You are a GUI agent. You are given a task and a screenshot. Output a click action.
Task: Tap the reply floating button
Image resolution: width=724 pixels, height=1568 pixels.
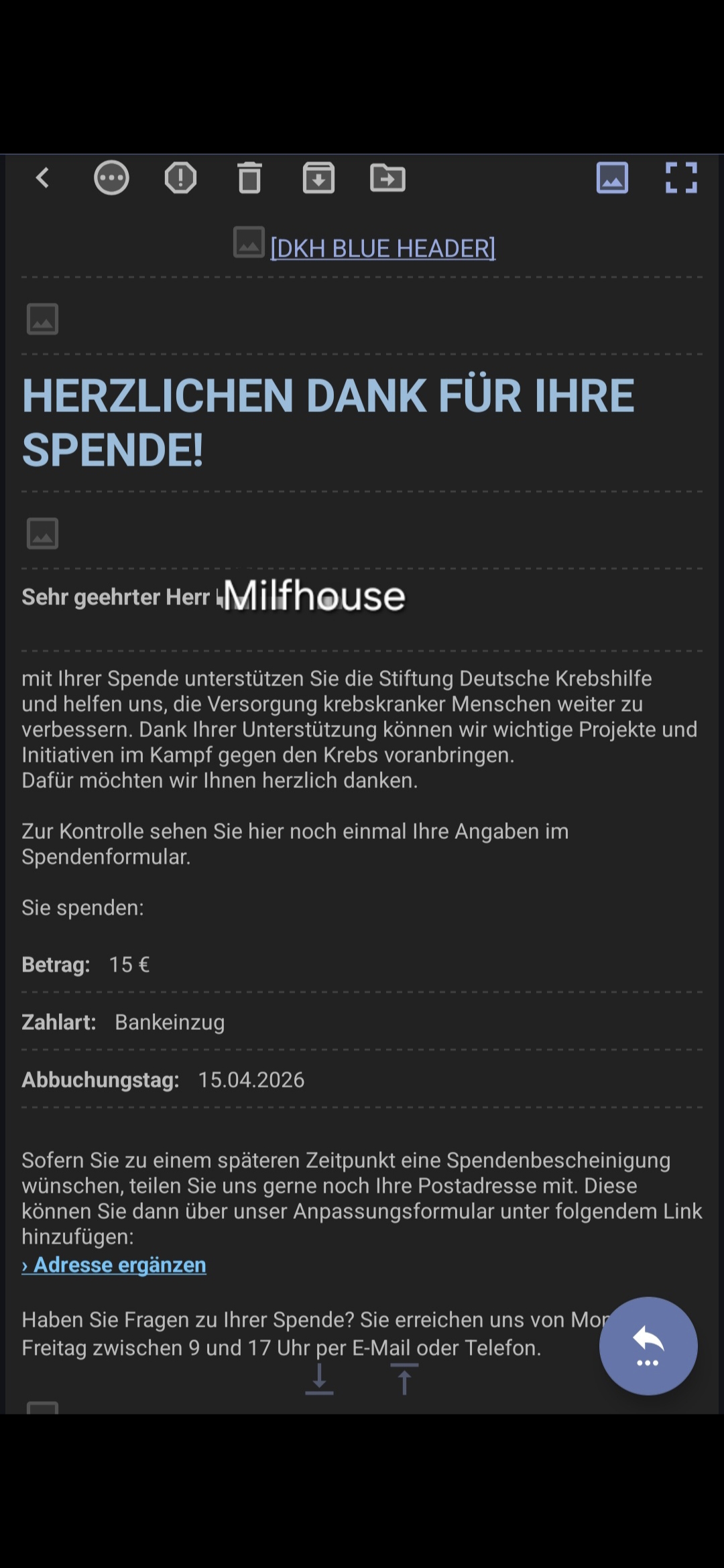[x=648, y=1346]
